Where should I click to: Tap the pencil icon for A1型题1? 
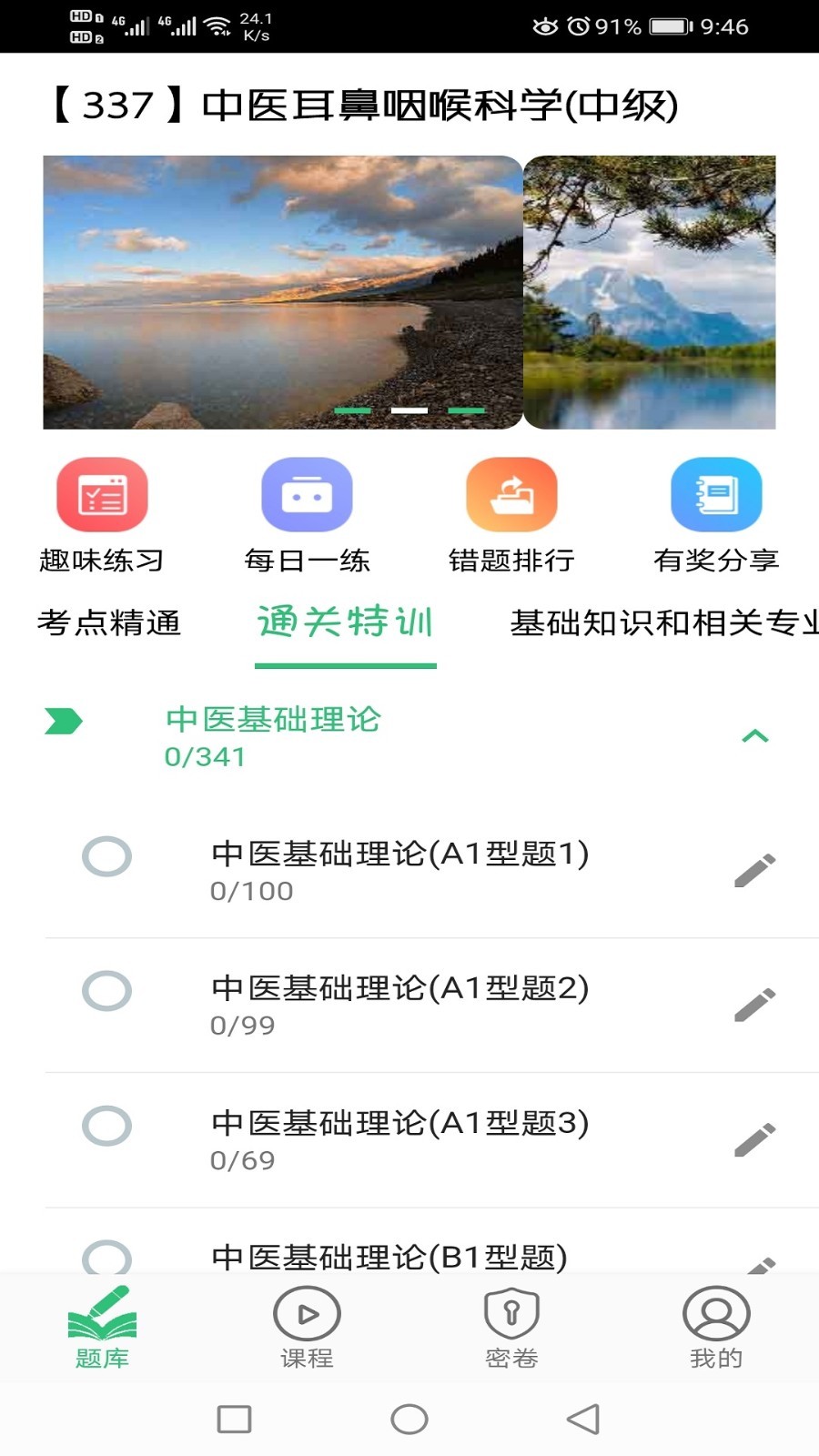[755, 870]
